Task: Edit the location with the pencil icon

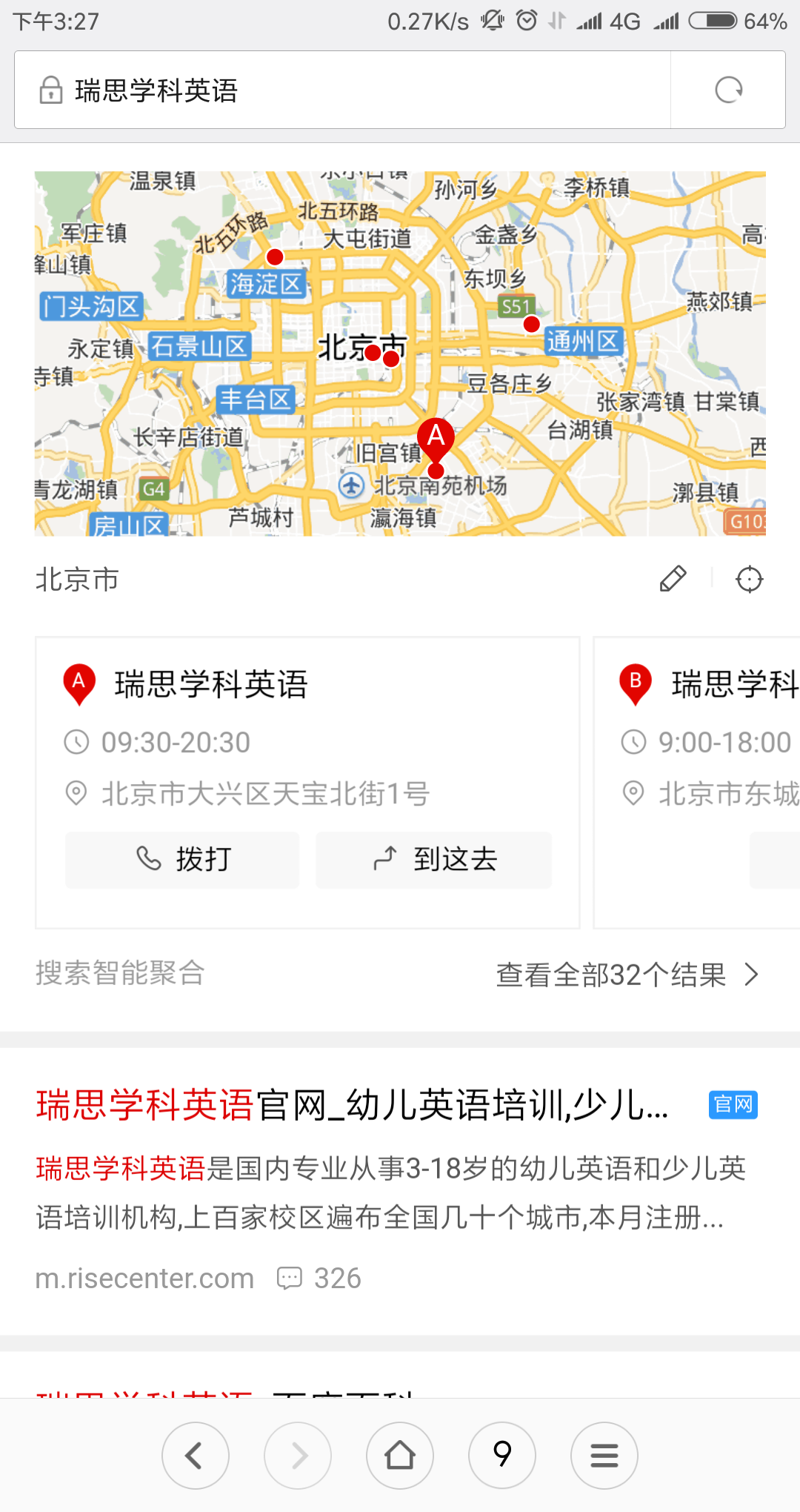Action: [673, 579]
